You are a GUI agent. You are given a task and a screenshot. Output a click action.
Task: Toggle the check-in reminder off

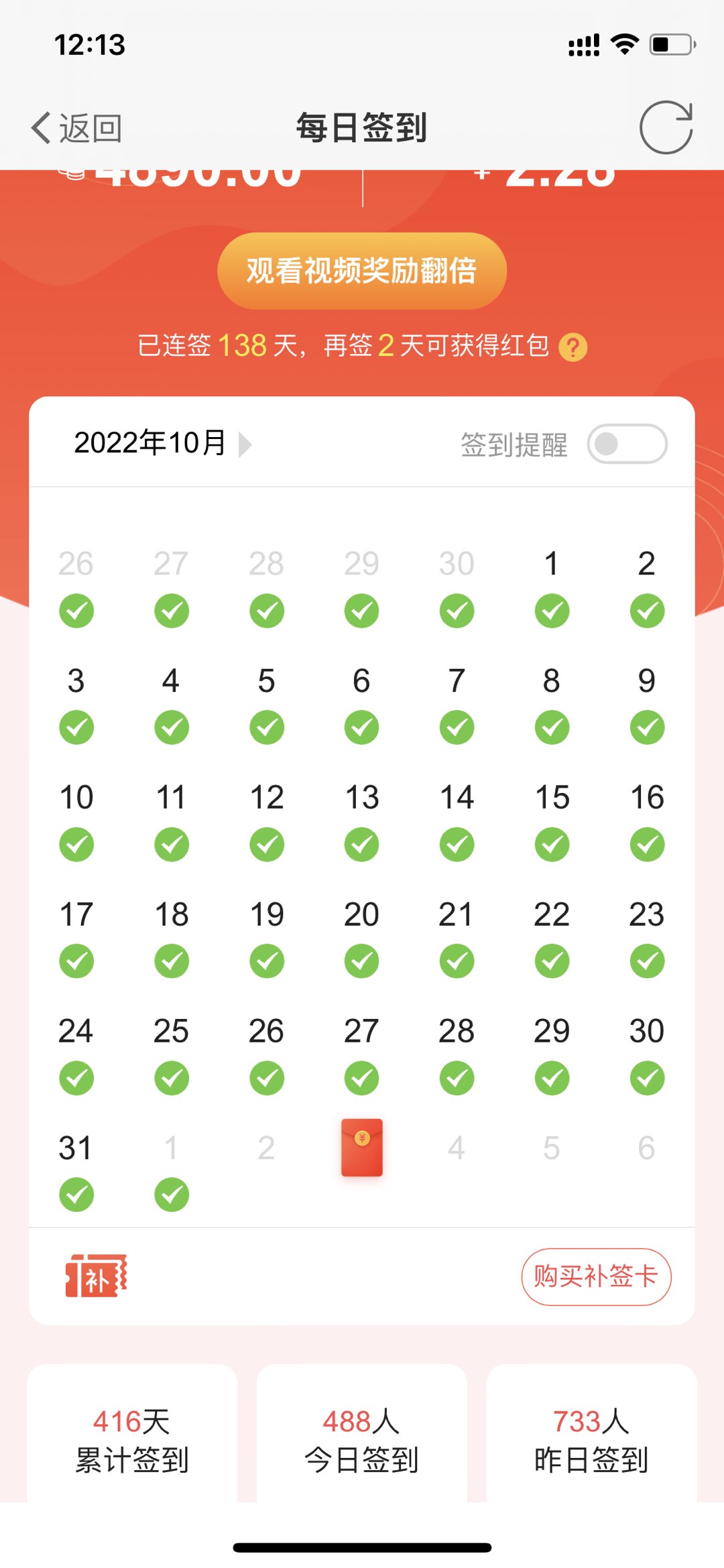click(627, 444)
